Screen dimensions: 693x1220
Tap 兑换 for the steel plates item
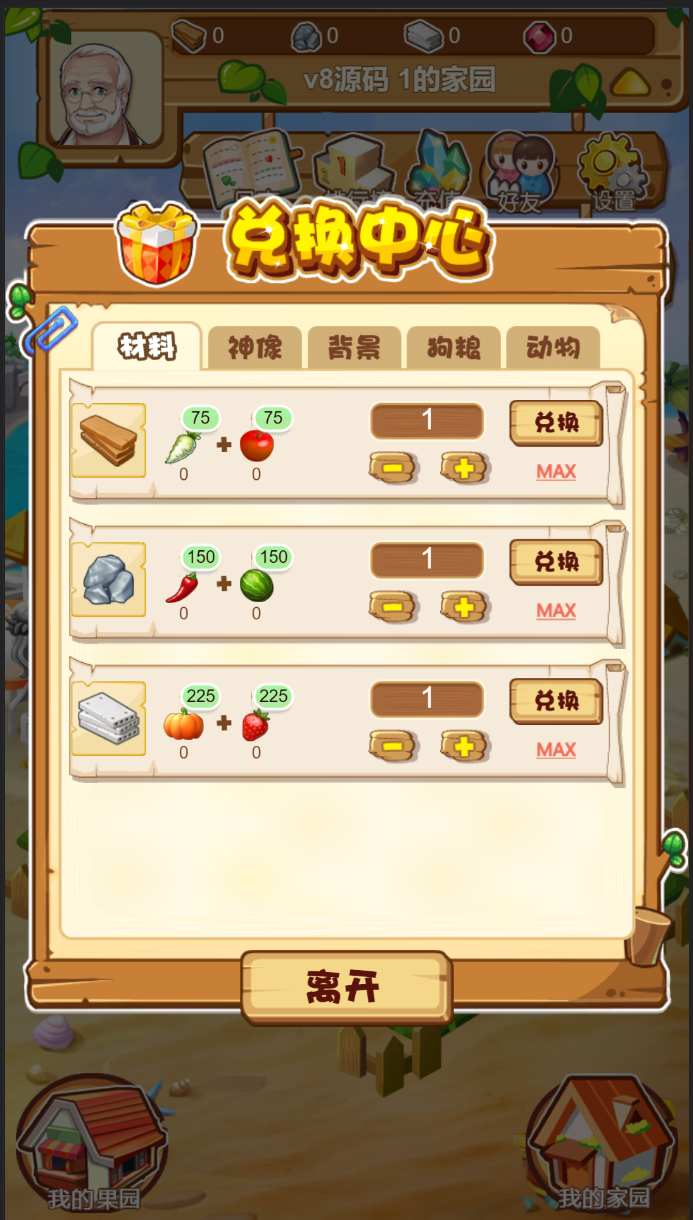click(556, 701)
